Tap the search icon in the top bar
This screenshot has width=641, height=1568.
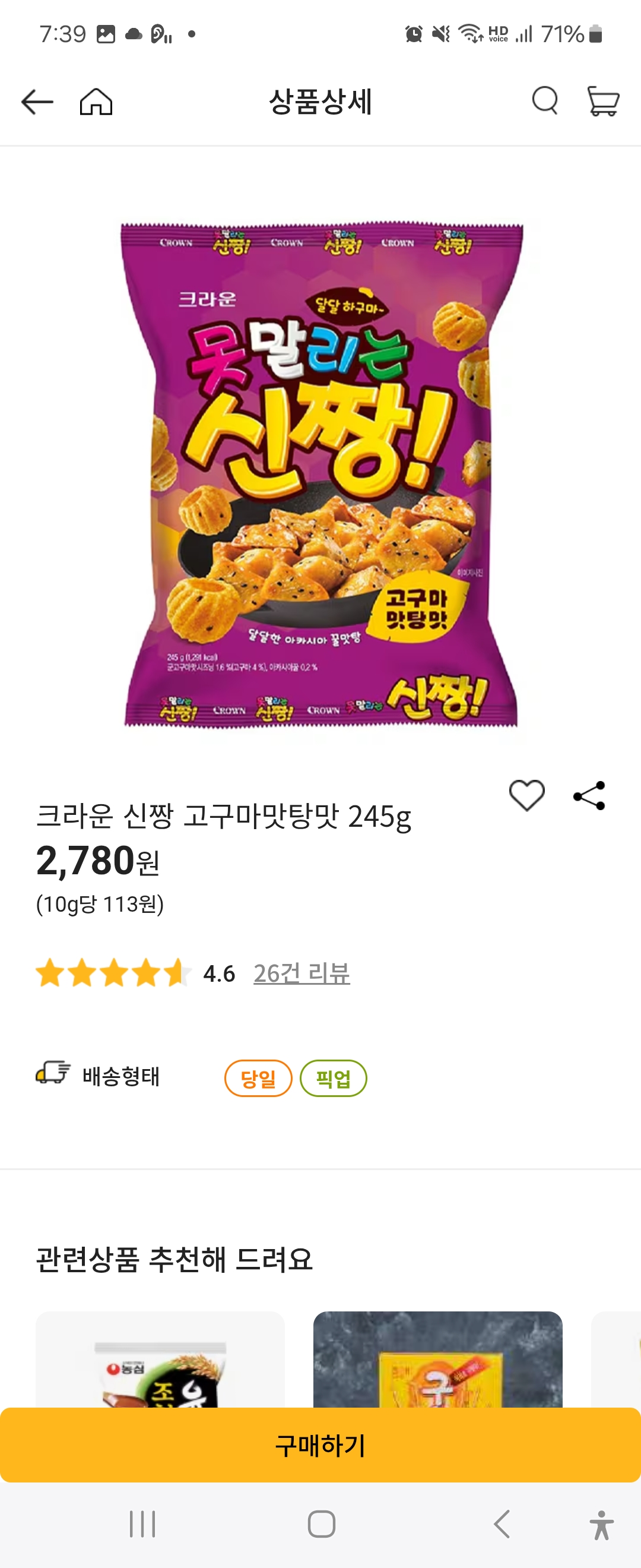point(545,101)
